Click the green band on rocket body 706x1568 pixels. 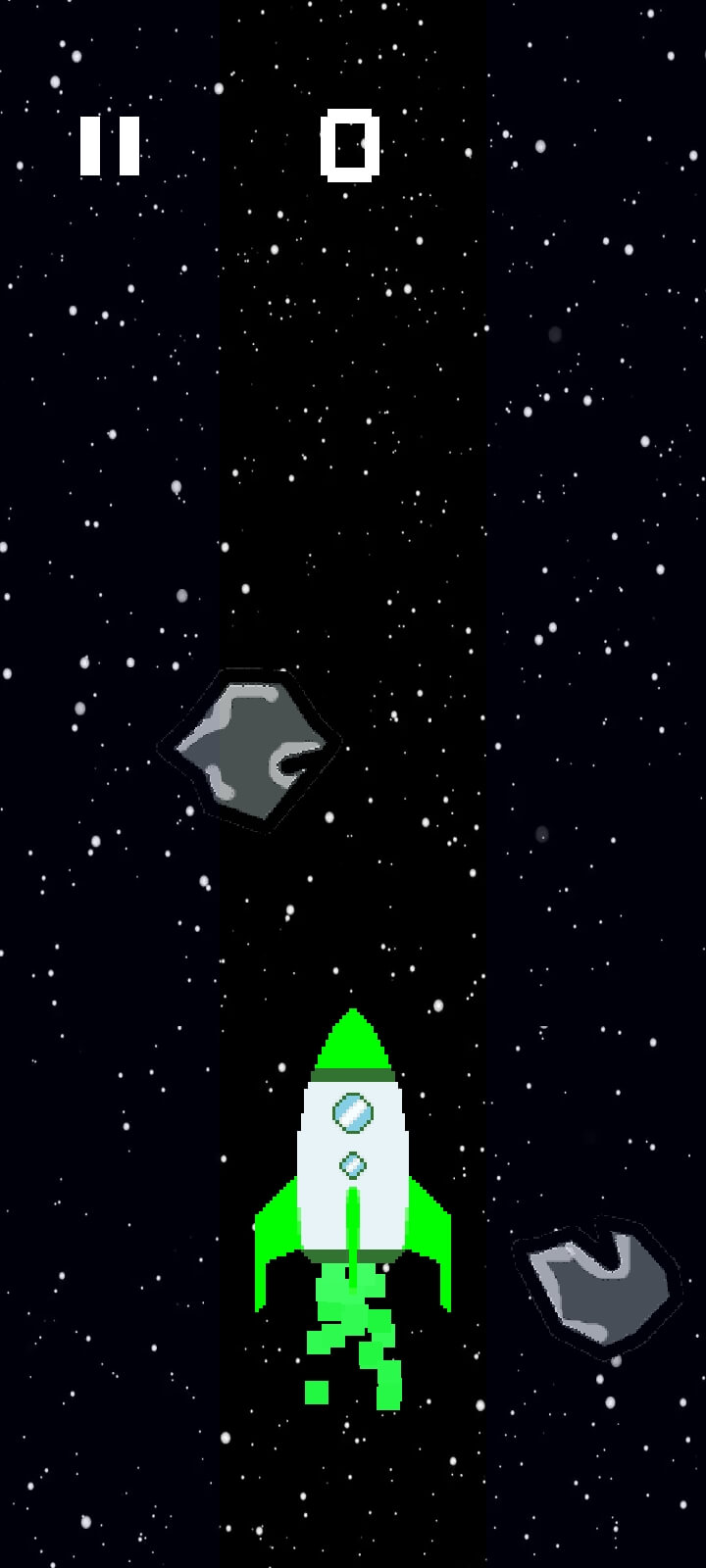pos(351,1075)
